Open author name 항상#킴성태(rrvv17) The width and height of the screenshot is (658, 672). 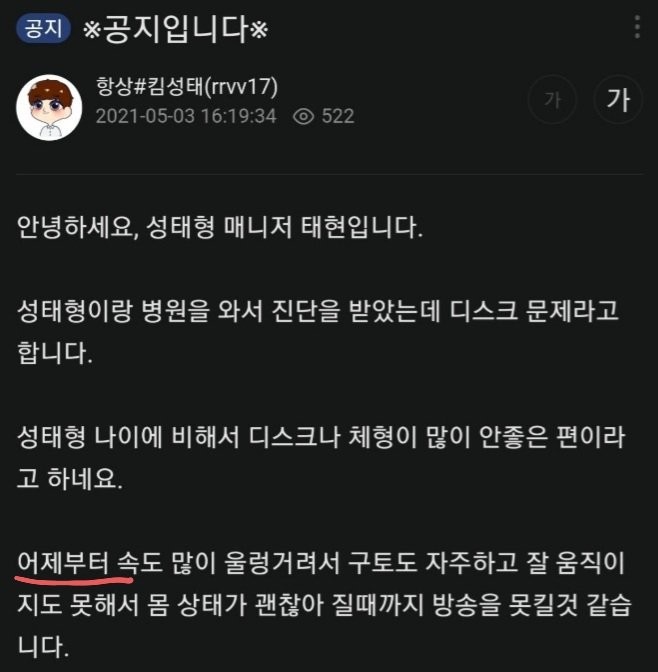click(185, 87)
